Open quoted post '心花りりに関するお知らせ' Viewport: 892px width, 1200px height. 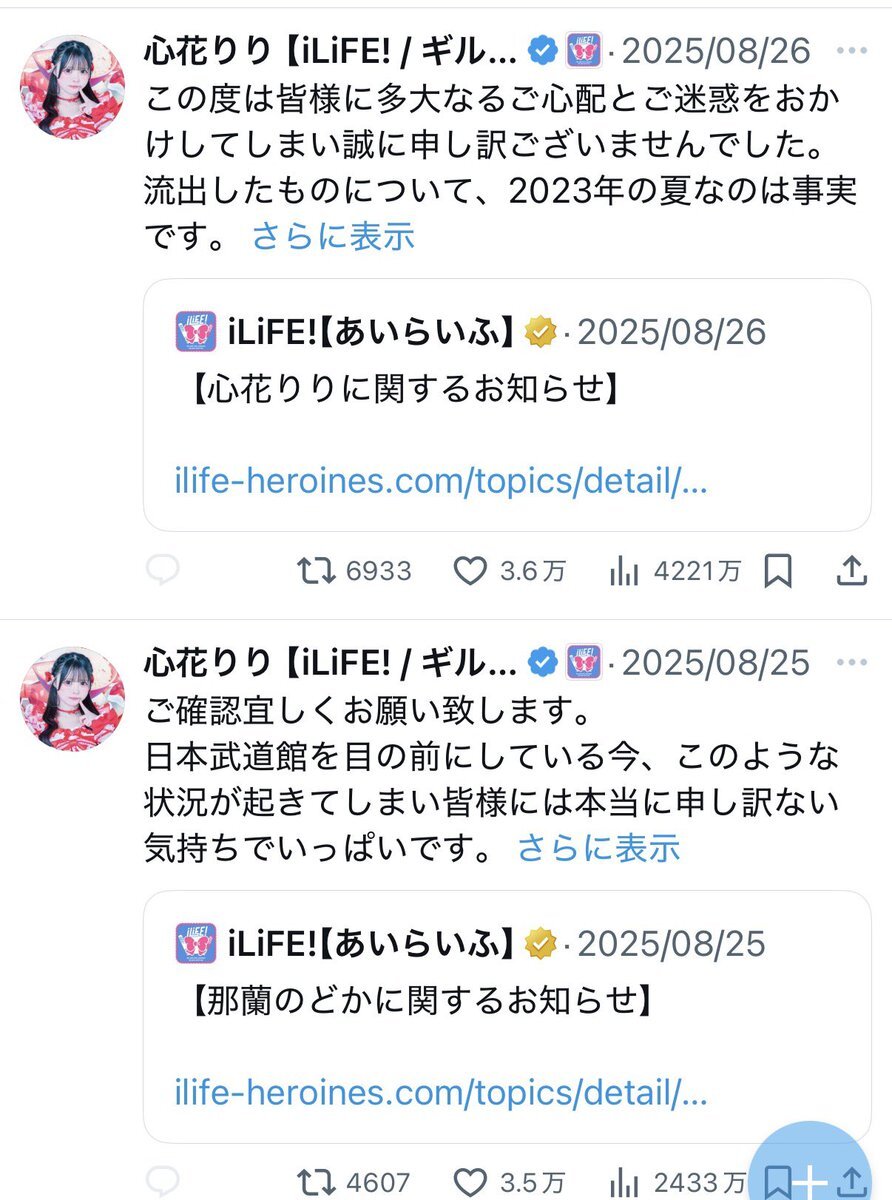506,405
